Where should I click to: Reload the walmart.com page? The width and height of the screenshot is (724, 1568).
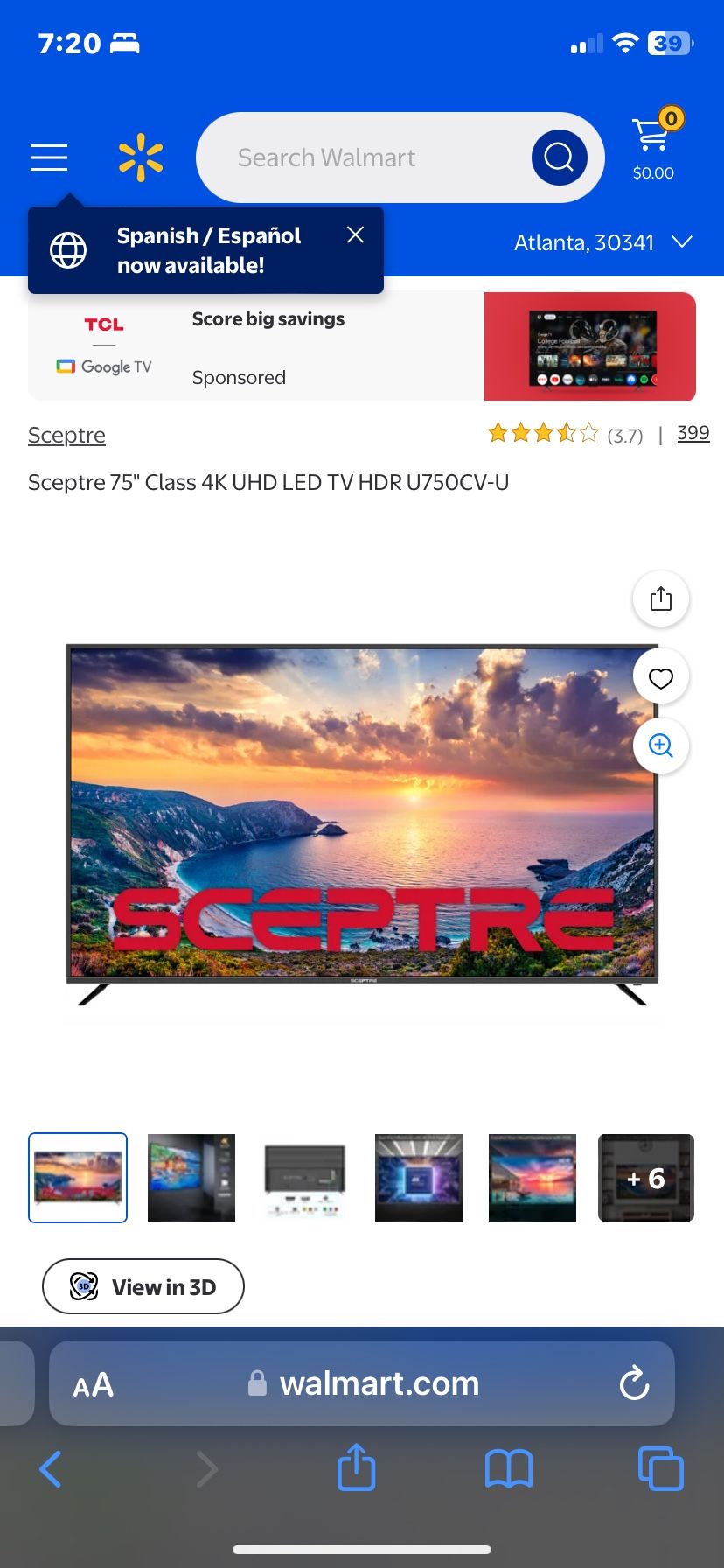[x=634, y=1383]
